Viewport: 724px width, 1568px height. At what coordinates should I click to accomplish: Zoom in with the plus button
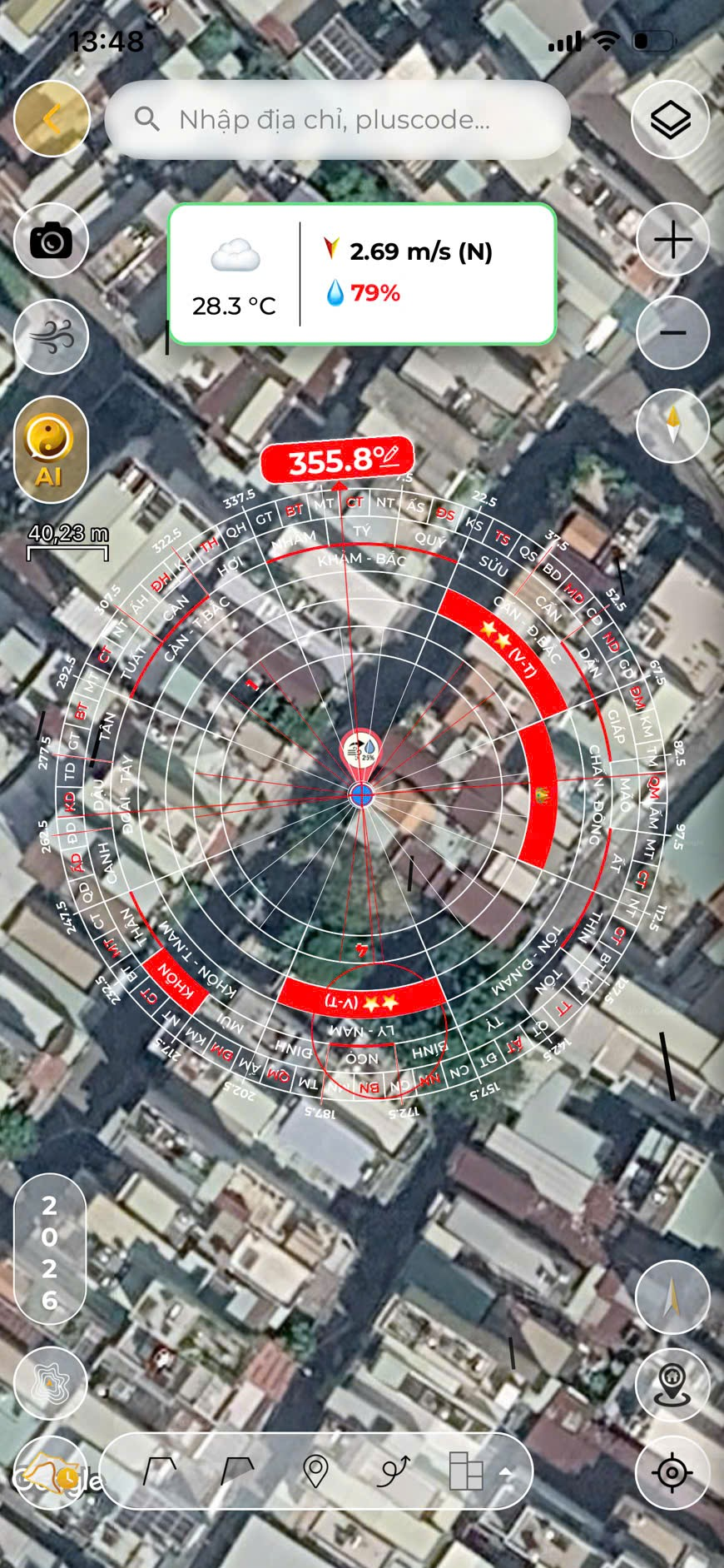click(x=672, y=240)
